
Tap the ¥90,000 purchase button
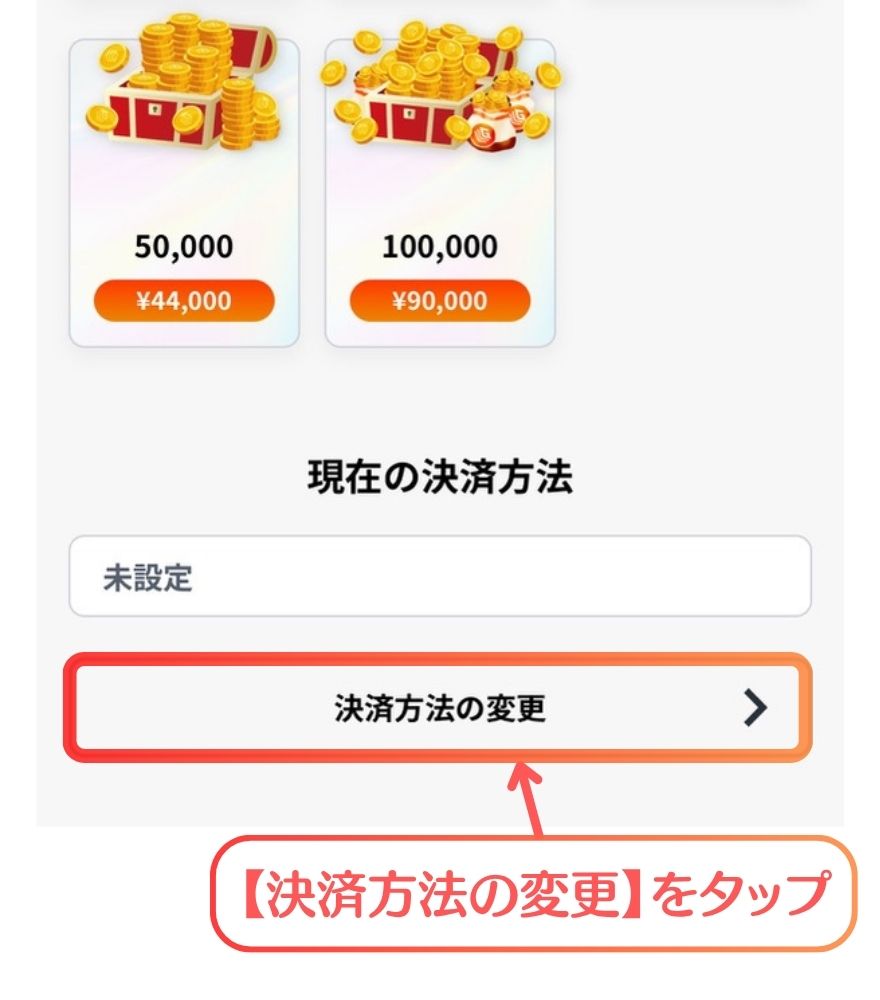click(440, 298)
